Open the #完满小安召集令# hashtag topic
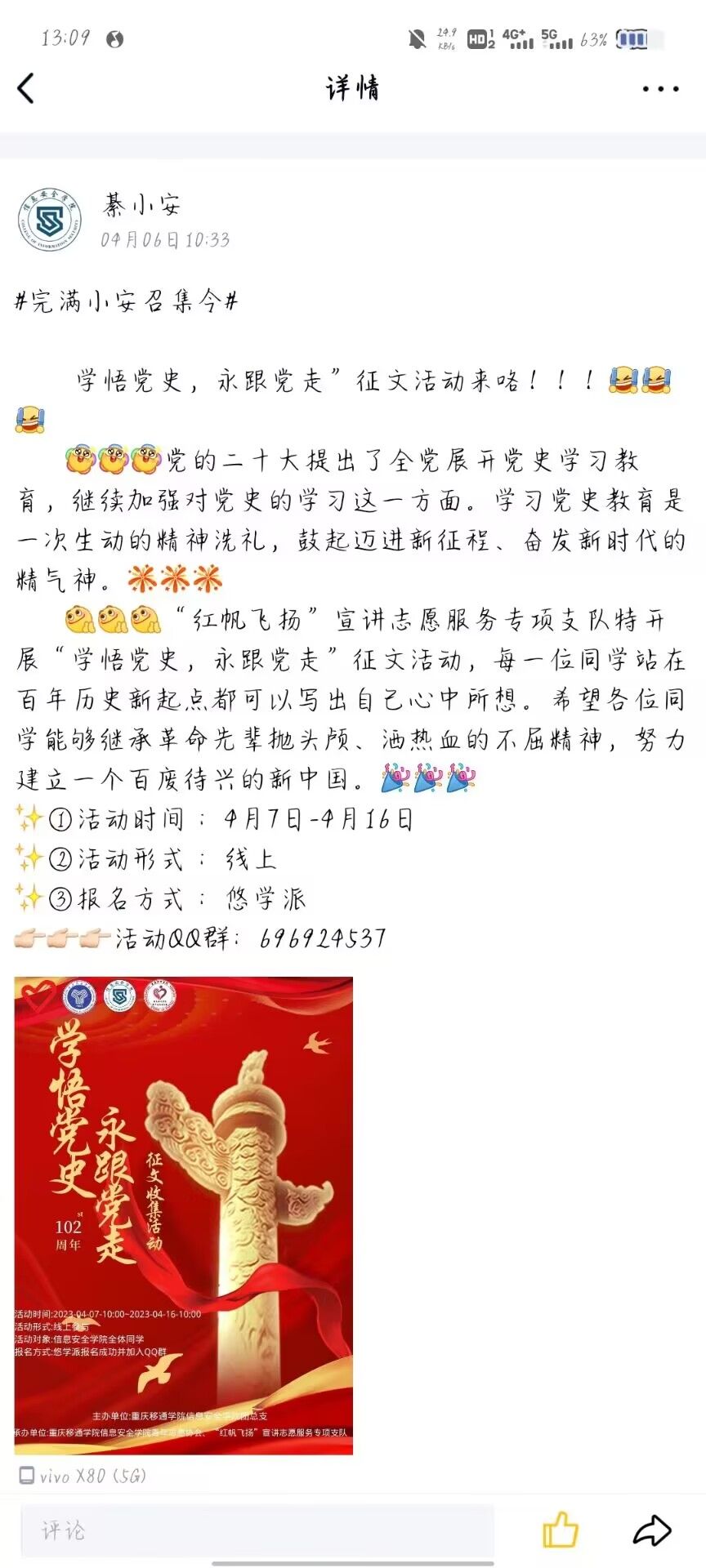Image resolution: width=706 pixels, height=1568 pixels. point(127,301)
